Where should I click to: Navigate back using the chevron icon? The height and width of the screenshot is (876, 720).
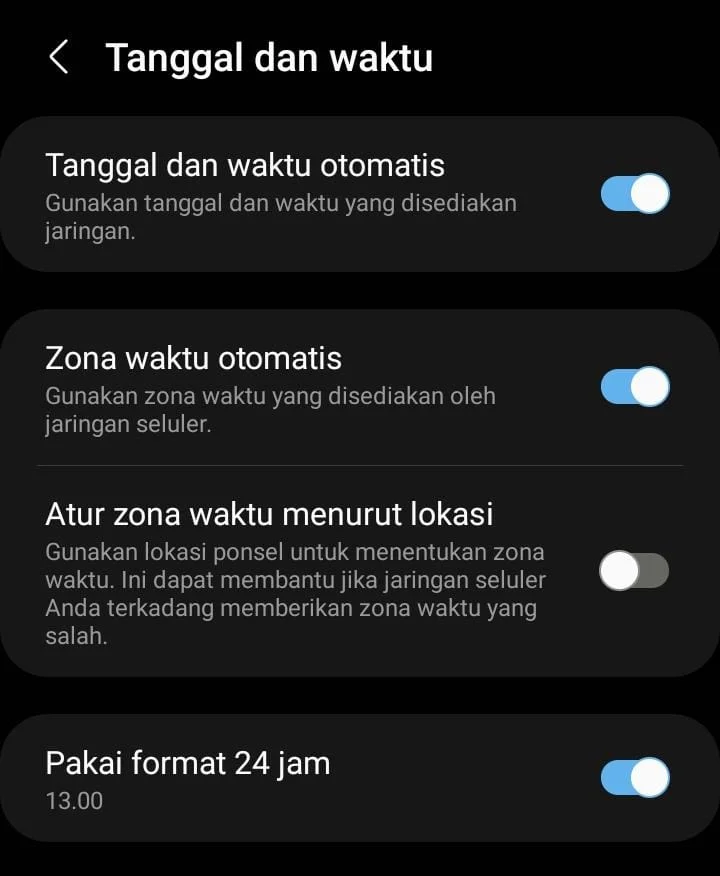[60, 56]
